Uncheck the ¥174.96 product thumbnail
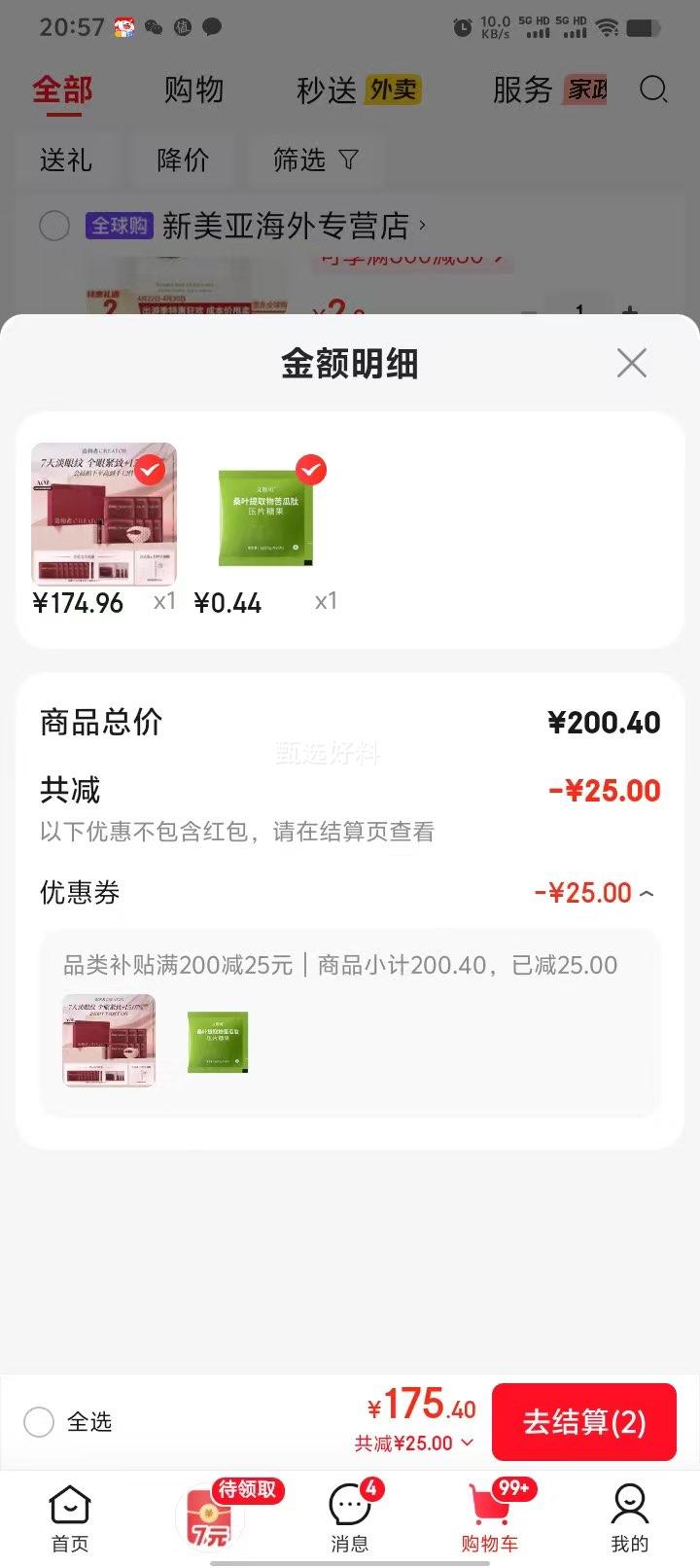Viewport: 700px width, 1568px height. 150,471
